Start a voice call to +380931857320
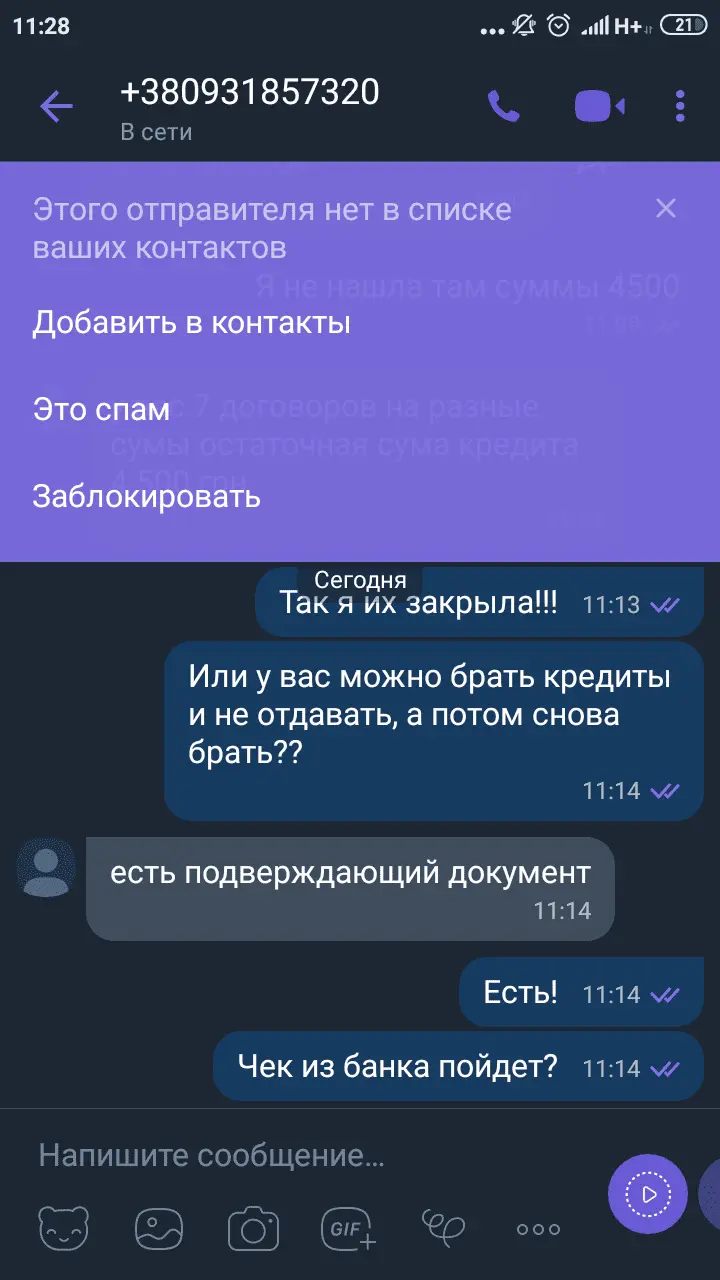The height and width of the screenshot is (1280, 720). (503, 106)
